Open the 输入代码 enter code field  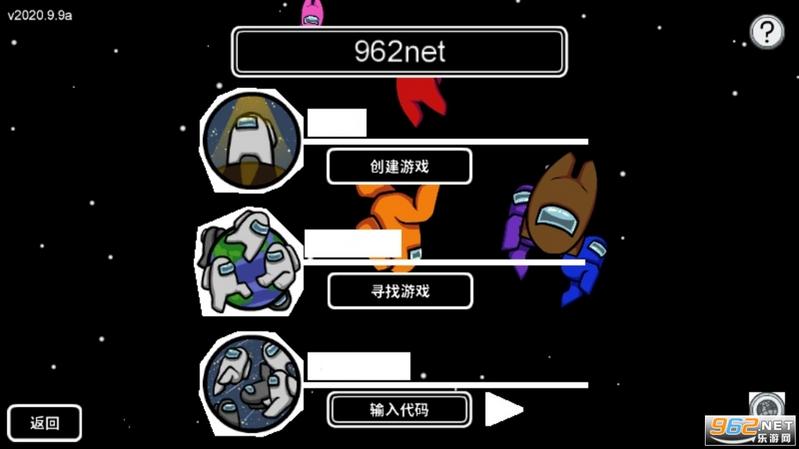pos(399,409)
